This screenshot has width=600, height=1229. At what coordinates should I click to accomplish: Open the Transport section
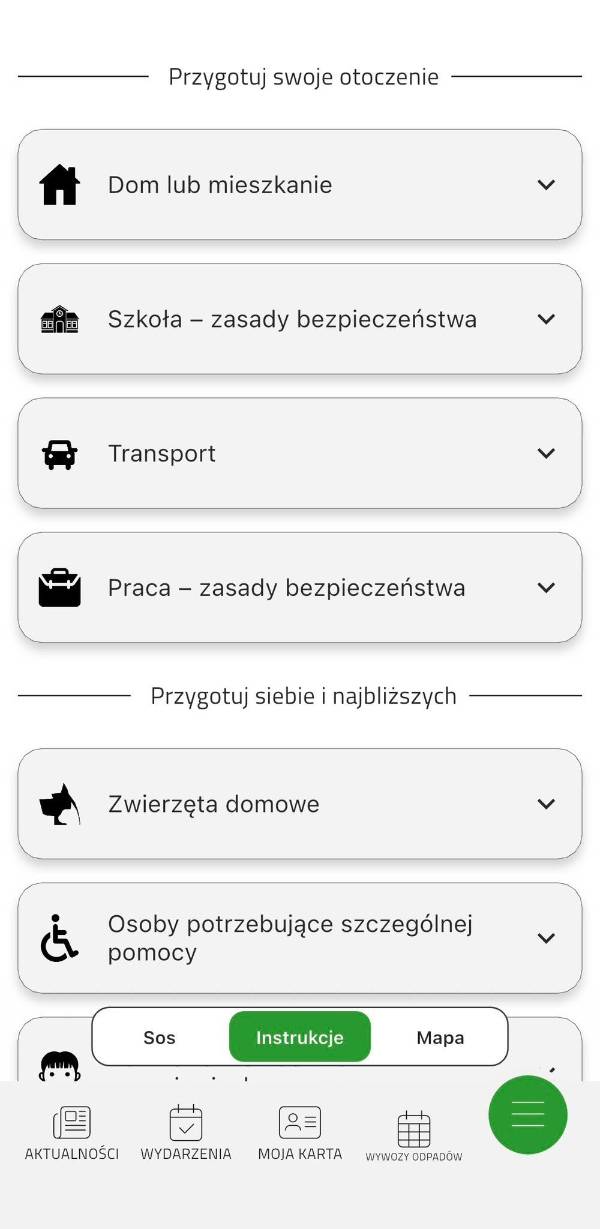(299, 453)
